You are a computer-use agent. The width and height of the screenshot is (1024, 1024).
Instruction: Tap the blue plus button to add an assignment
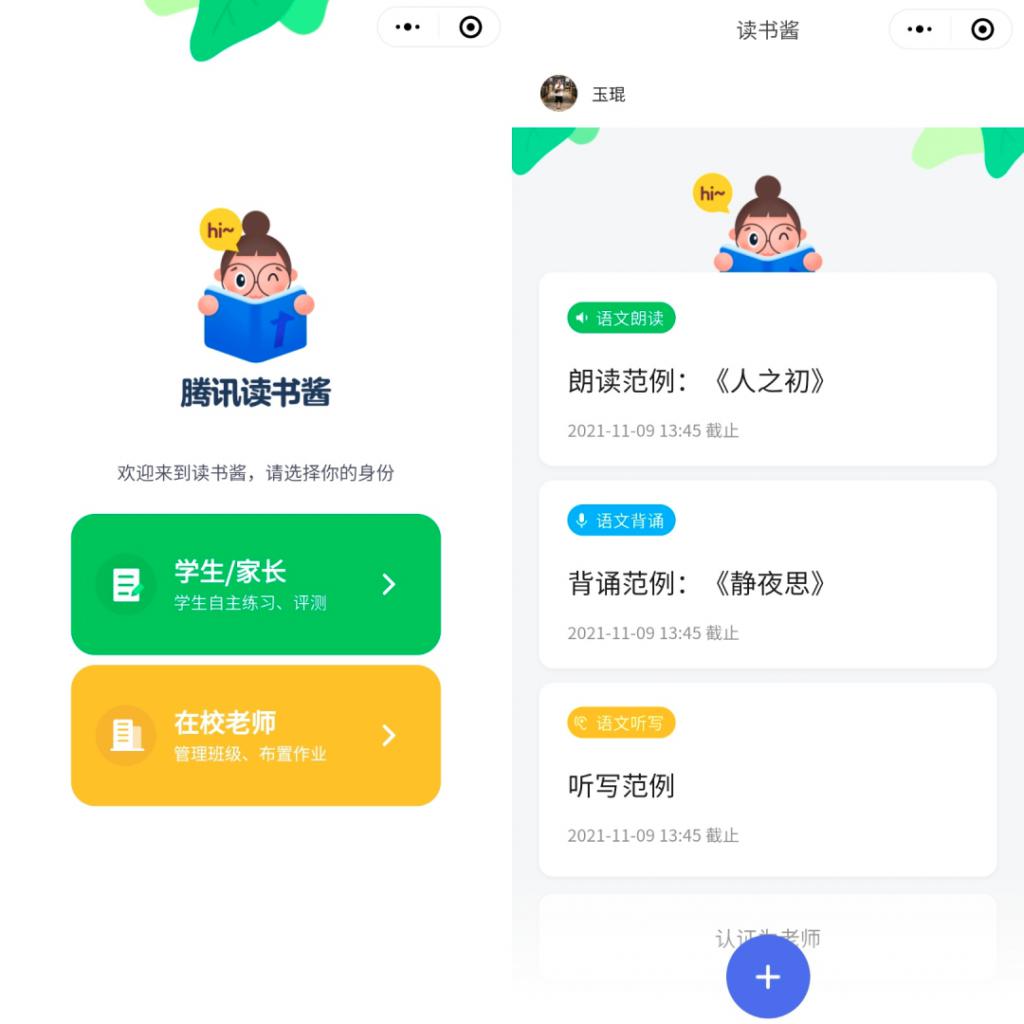(x=767, y=977)
